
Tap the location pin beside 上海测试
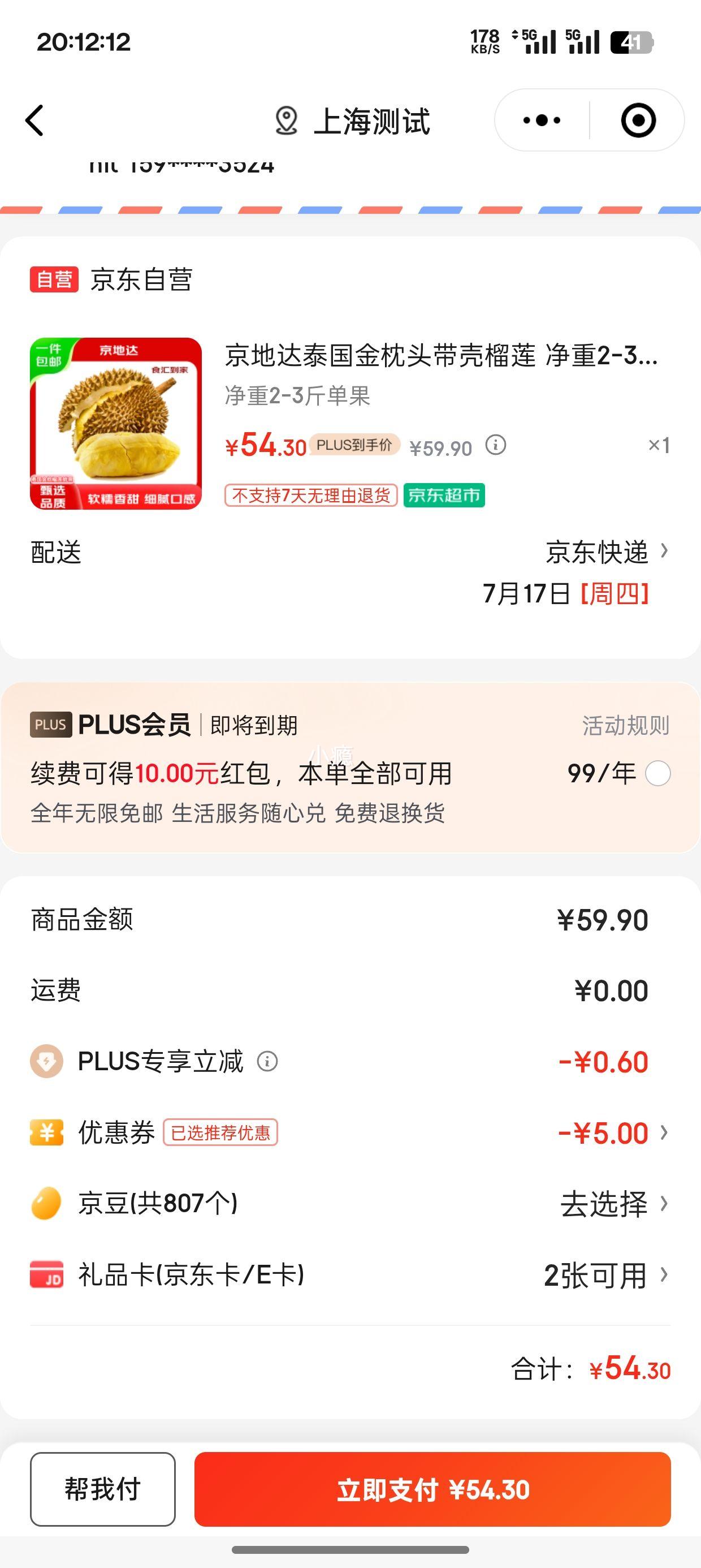tap(287, 120)
